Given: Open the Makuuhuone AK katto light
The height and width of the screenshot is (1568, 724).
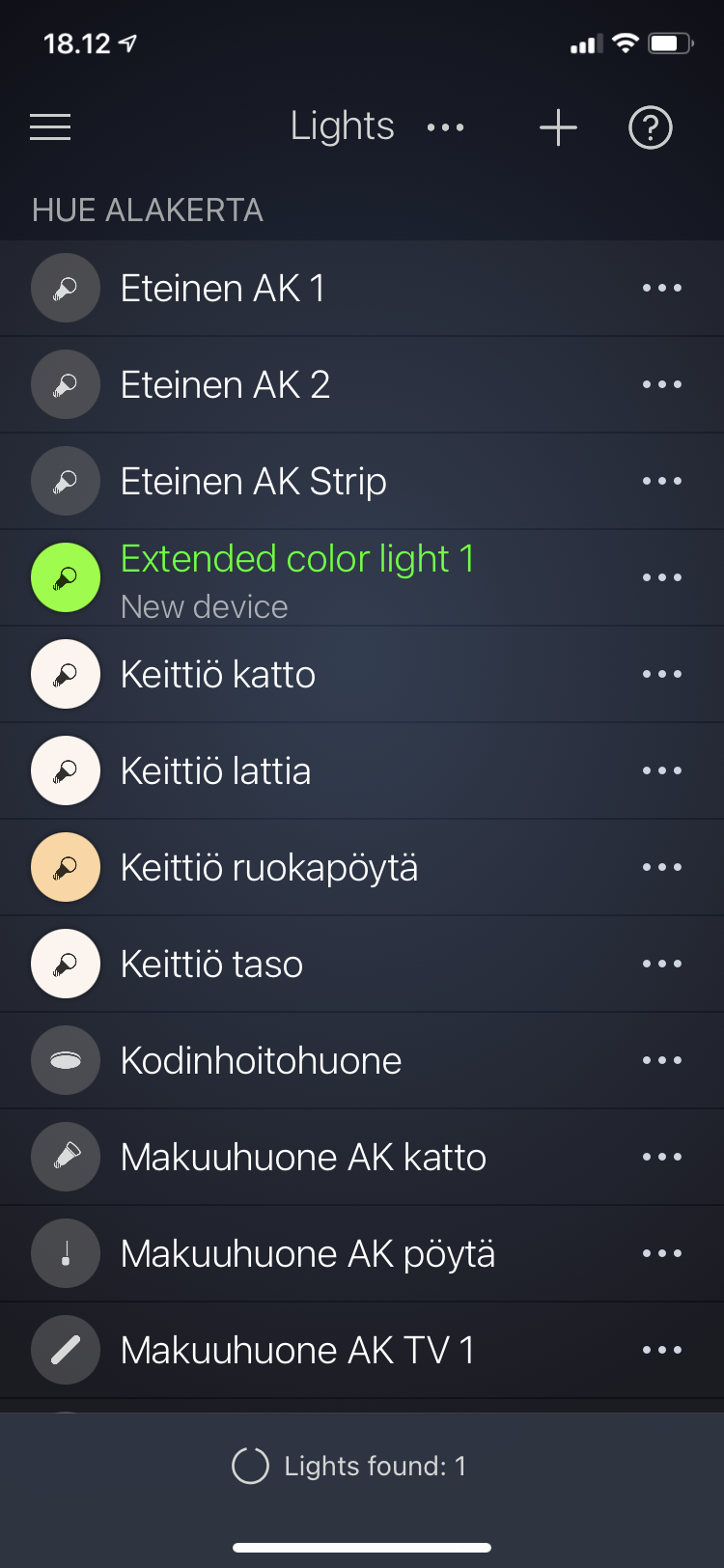Looking at the screenshot, I should click(303, 1158).
